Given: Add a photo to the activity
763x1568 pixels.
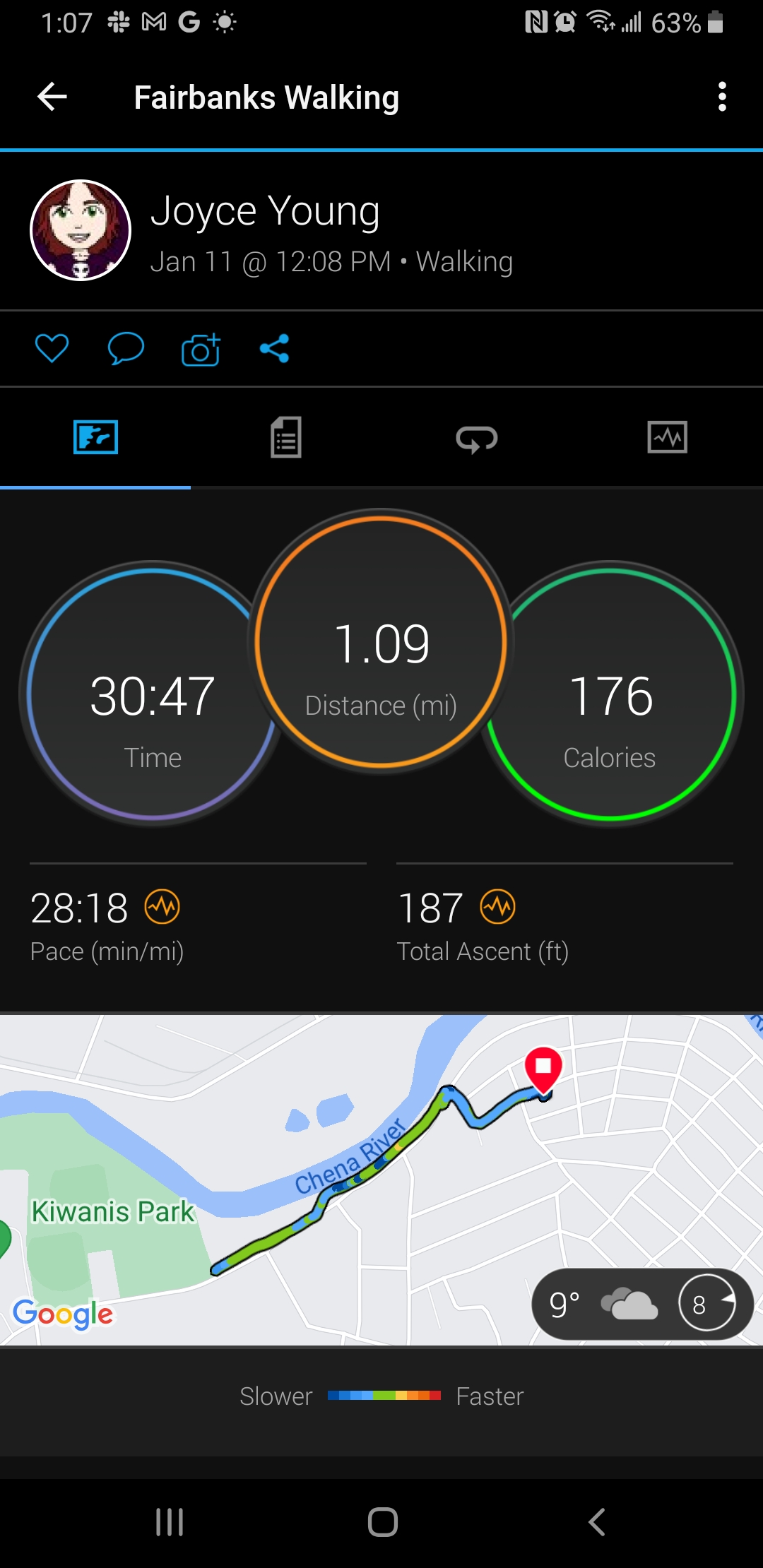Looking at the screenshot, I should pos(201,348).
